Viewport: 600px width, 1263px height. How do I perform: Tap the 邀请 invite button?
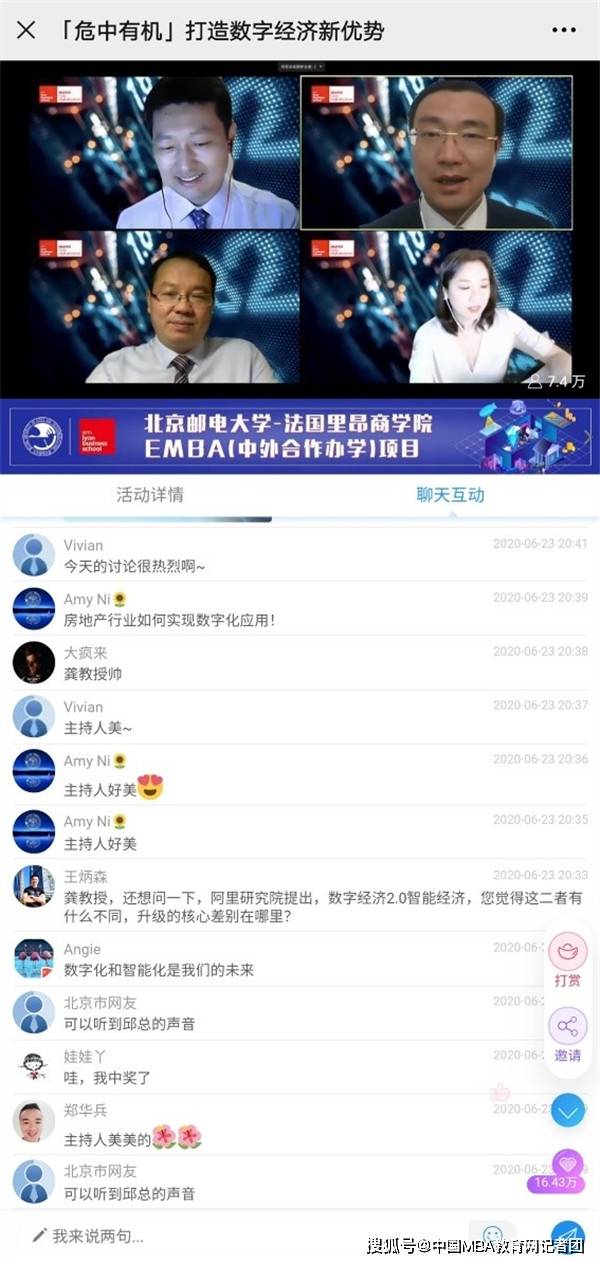tap(568, 1033)
